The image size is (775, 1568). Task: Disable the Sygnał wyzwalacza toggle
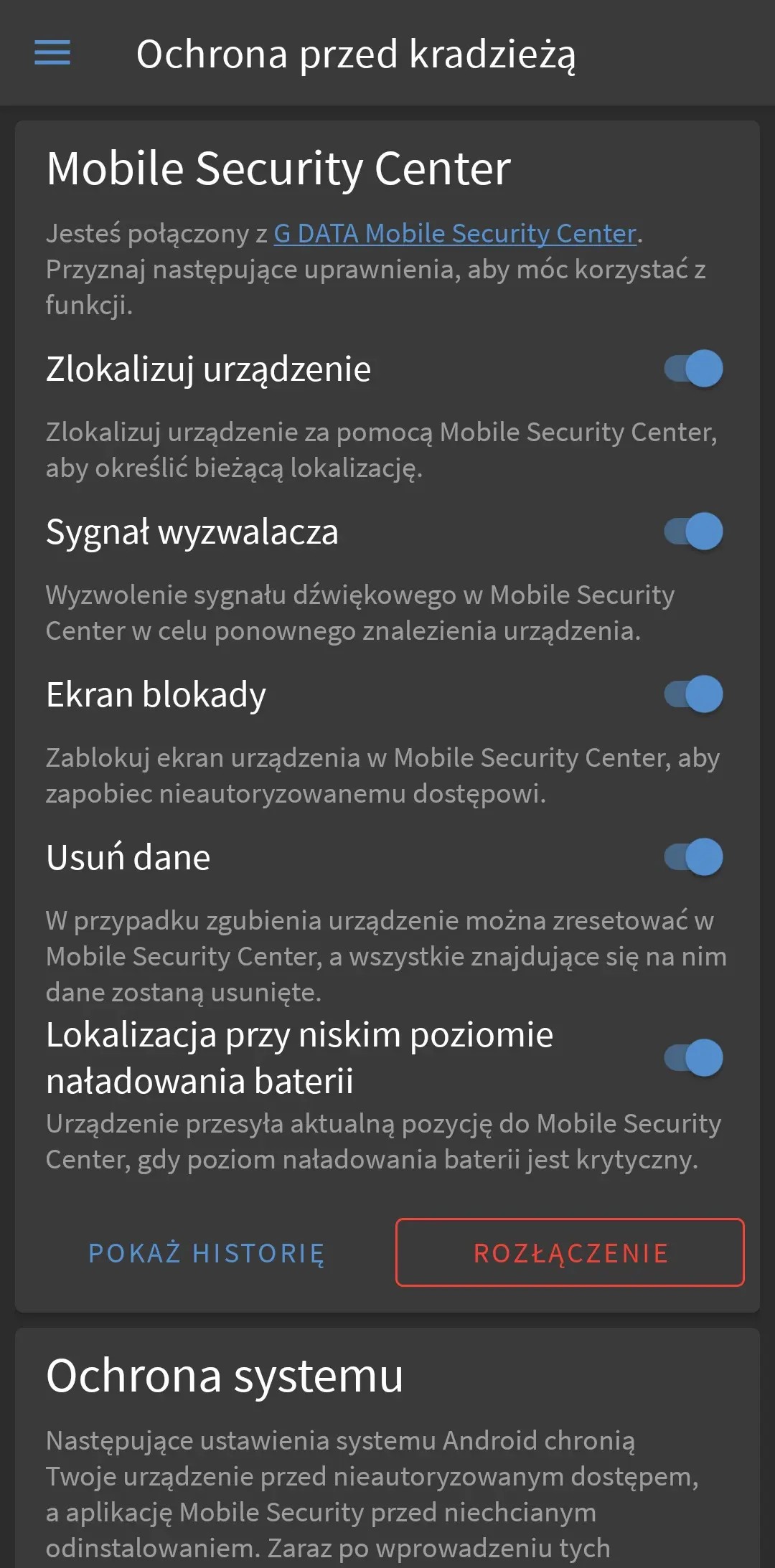coord(693,532)
